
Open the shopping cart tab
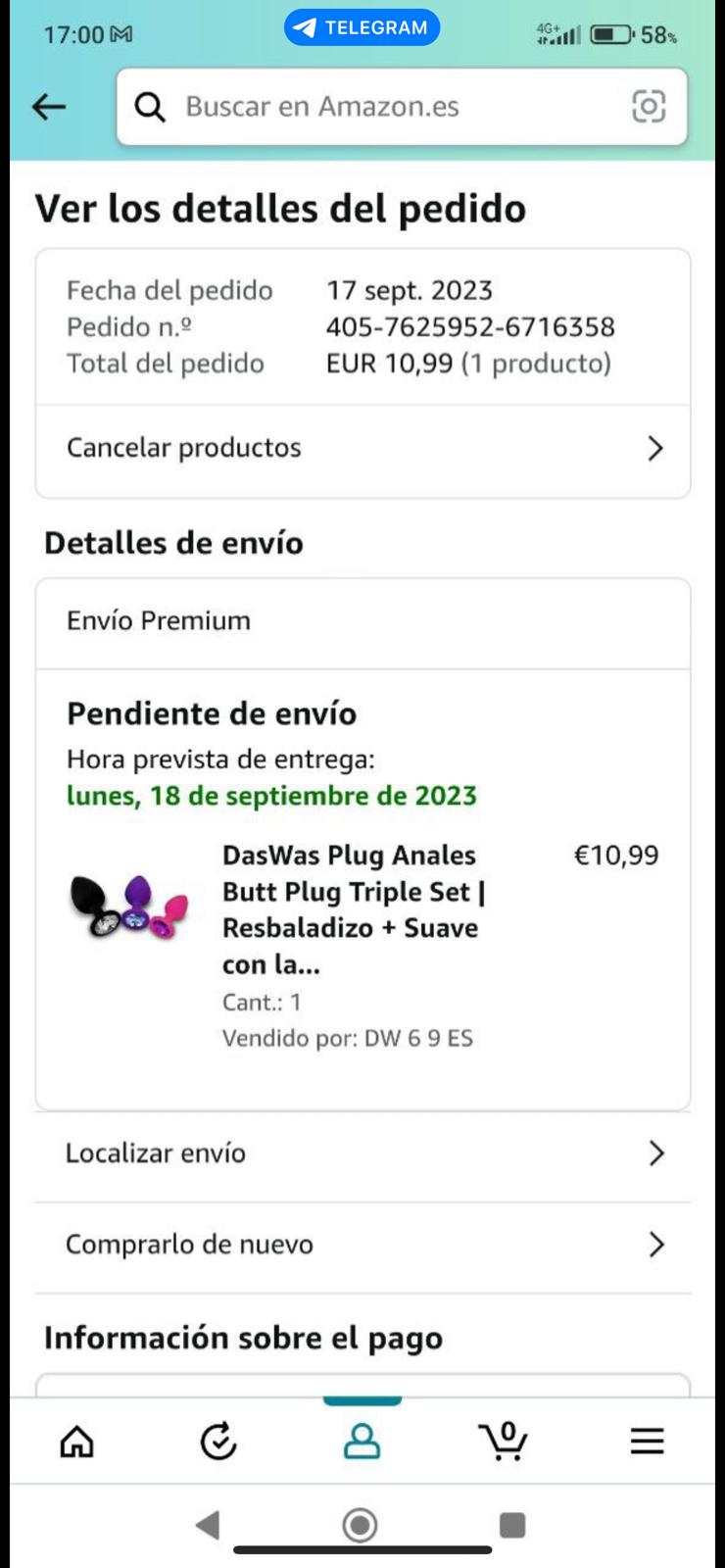504,1442
